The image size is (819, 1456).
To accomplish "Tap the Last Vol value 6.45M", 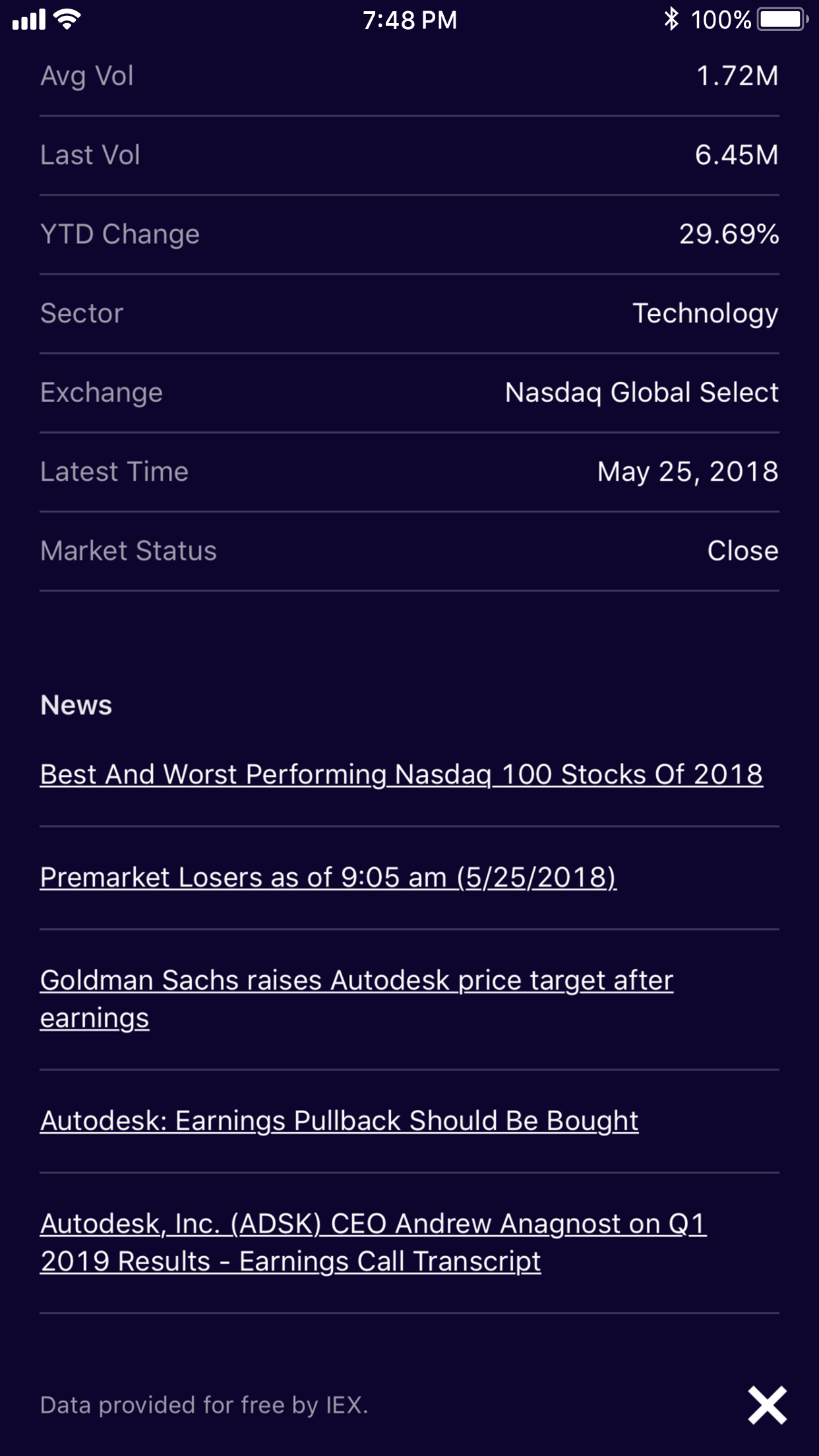I will point(737,154).
